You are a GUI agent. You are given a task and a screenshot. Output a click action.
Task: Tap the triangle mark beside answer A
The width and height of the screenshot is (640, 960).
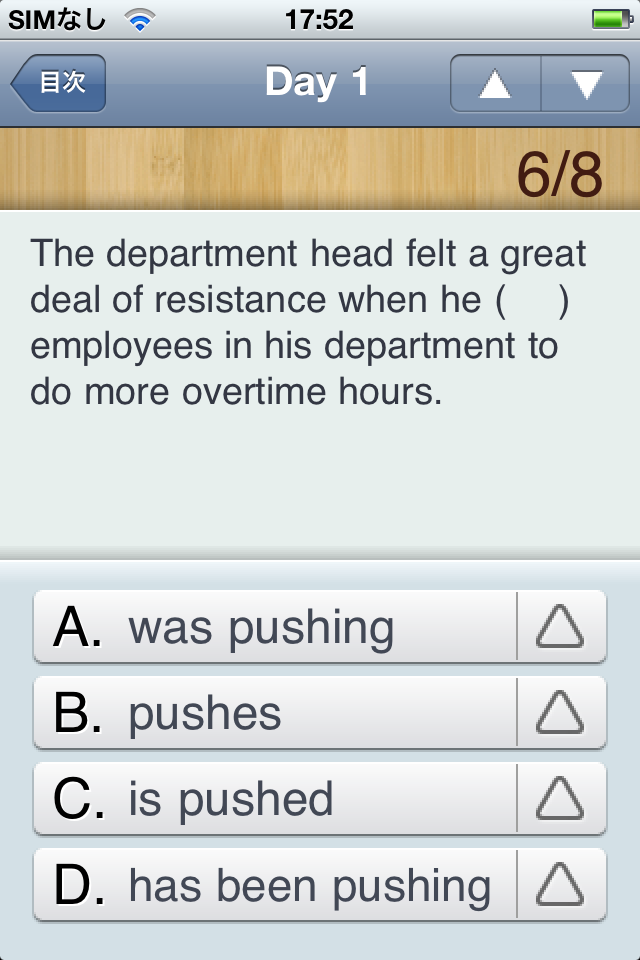coord(560,627)
